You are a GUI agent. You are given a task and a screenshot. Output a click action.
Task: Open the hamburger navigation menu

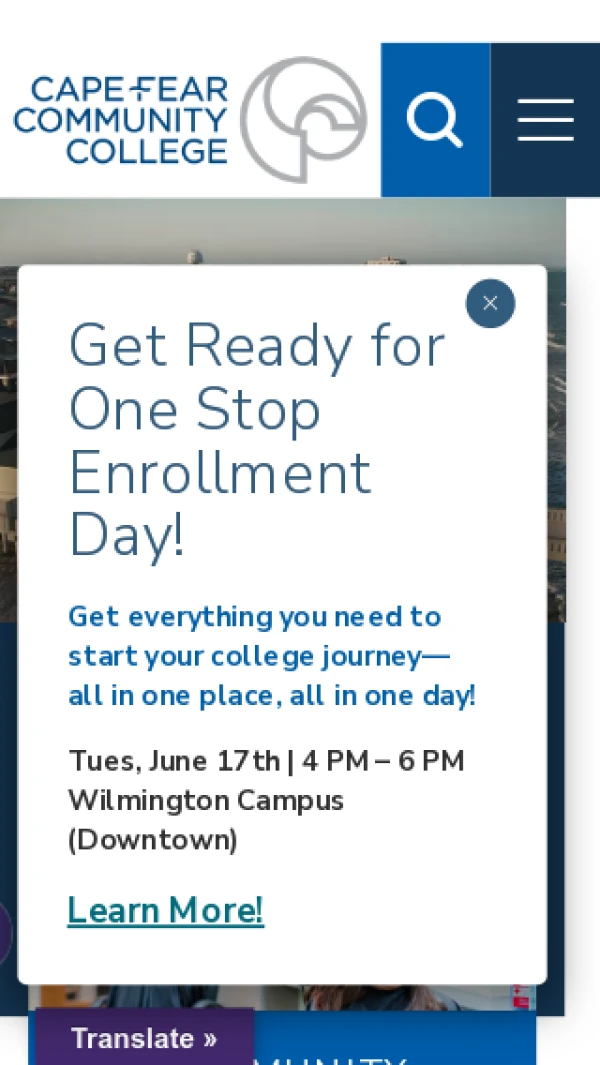(545, 120)
